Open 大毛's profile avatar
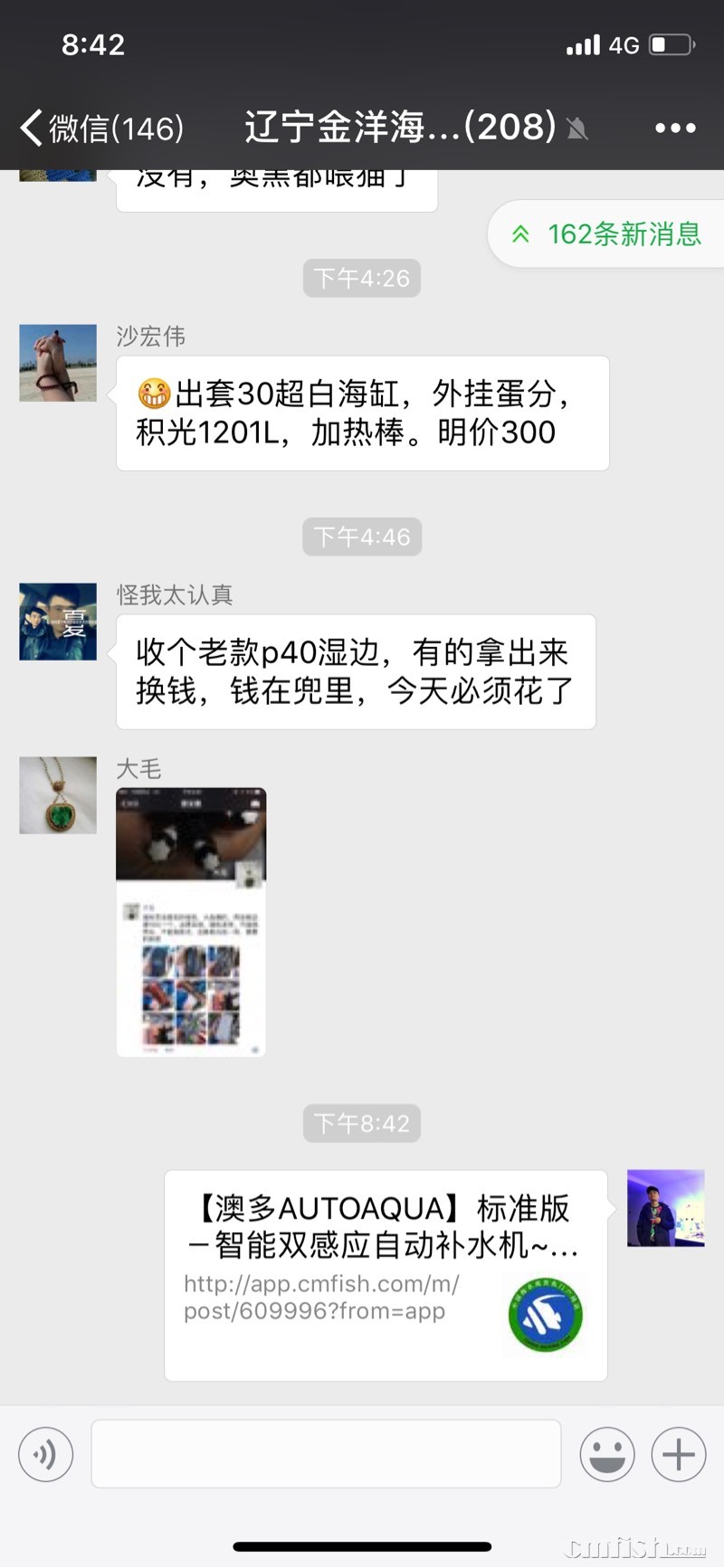The width and height of the screenshot is (724, 1568). click(58, 795)
